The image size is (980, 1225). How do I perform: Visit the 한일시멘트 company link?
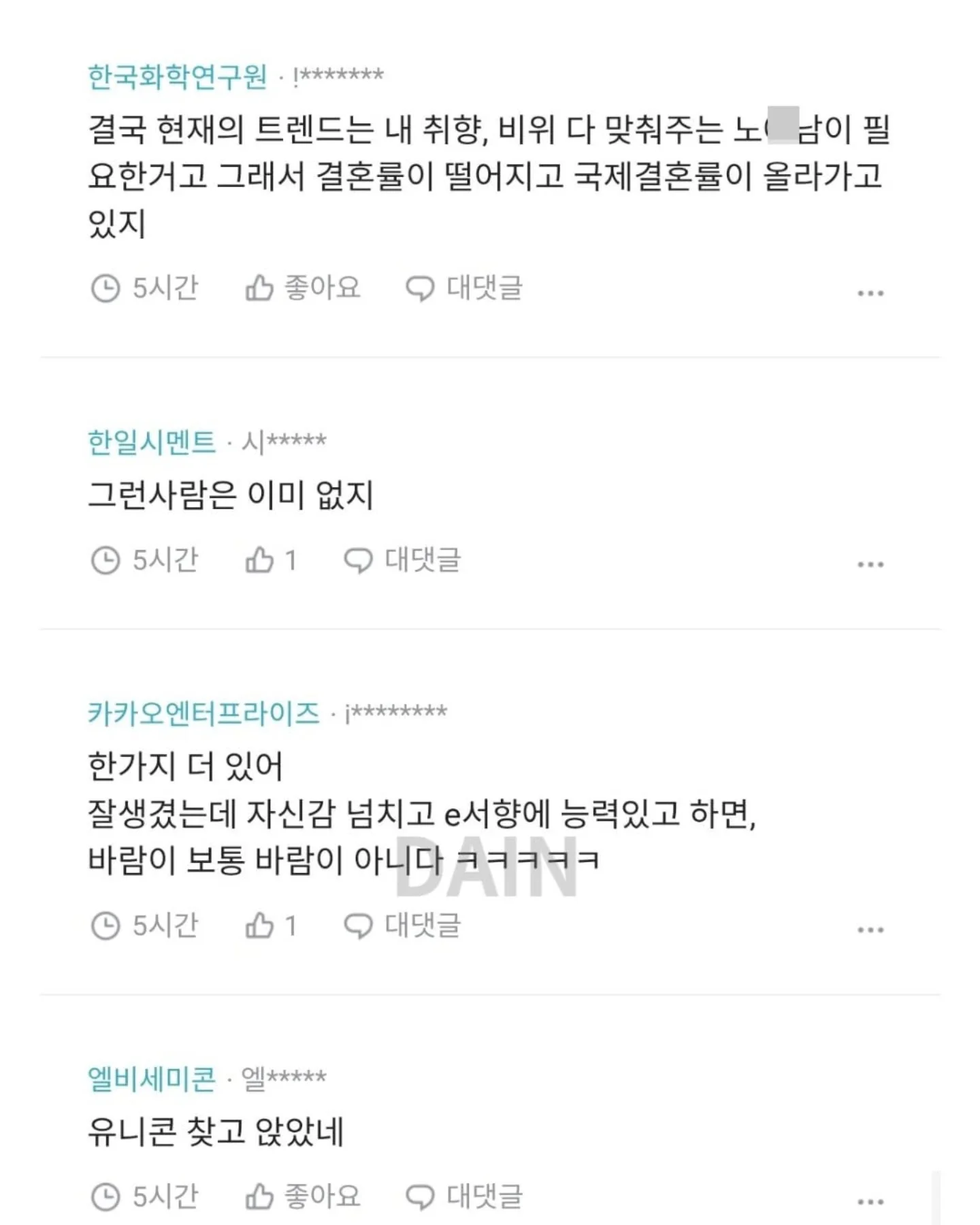pos(151,442)
